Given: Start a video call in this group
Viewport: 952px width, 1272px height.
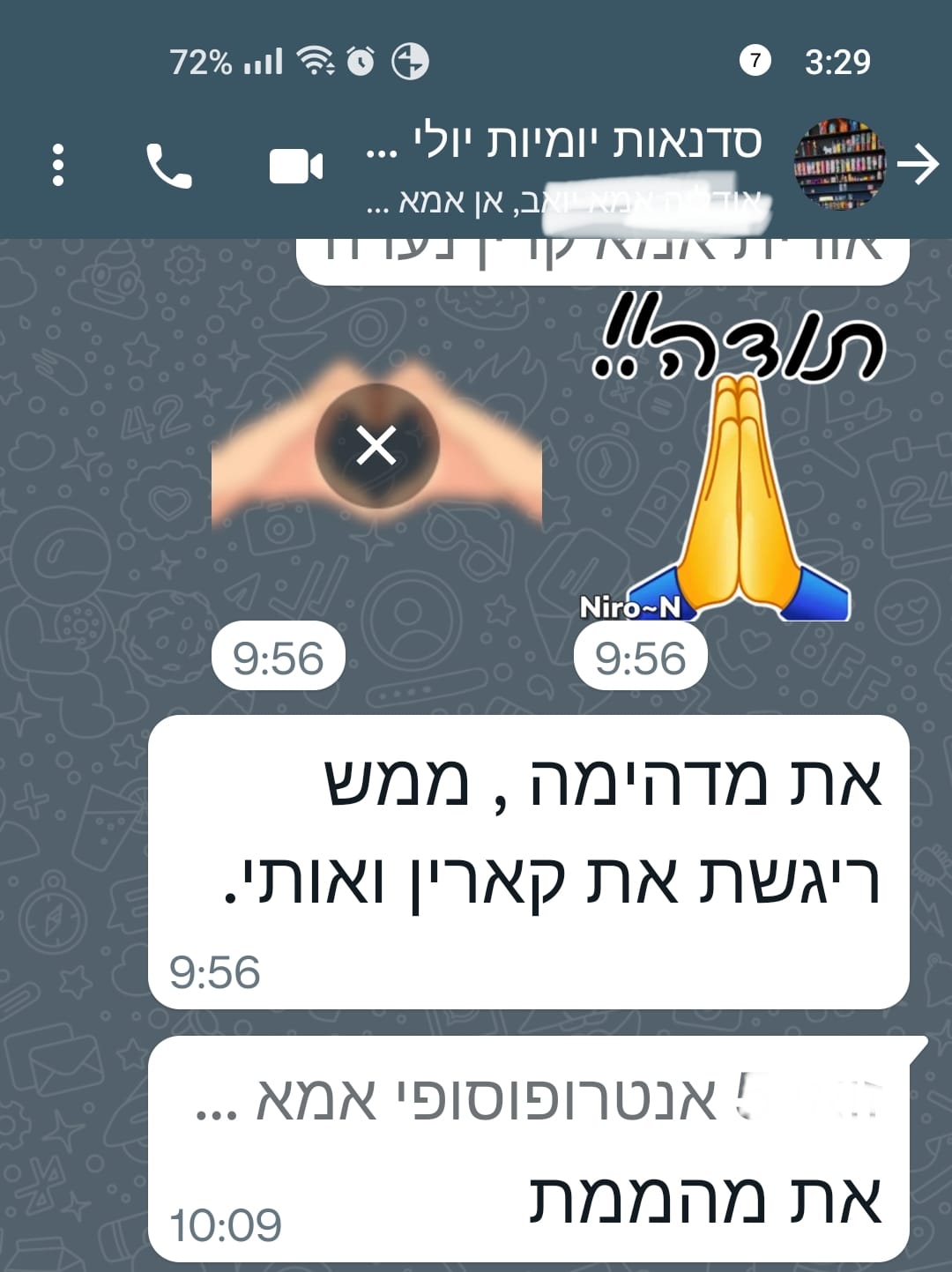Looking at the screenshot, I should (x=295, y=166).
